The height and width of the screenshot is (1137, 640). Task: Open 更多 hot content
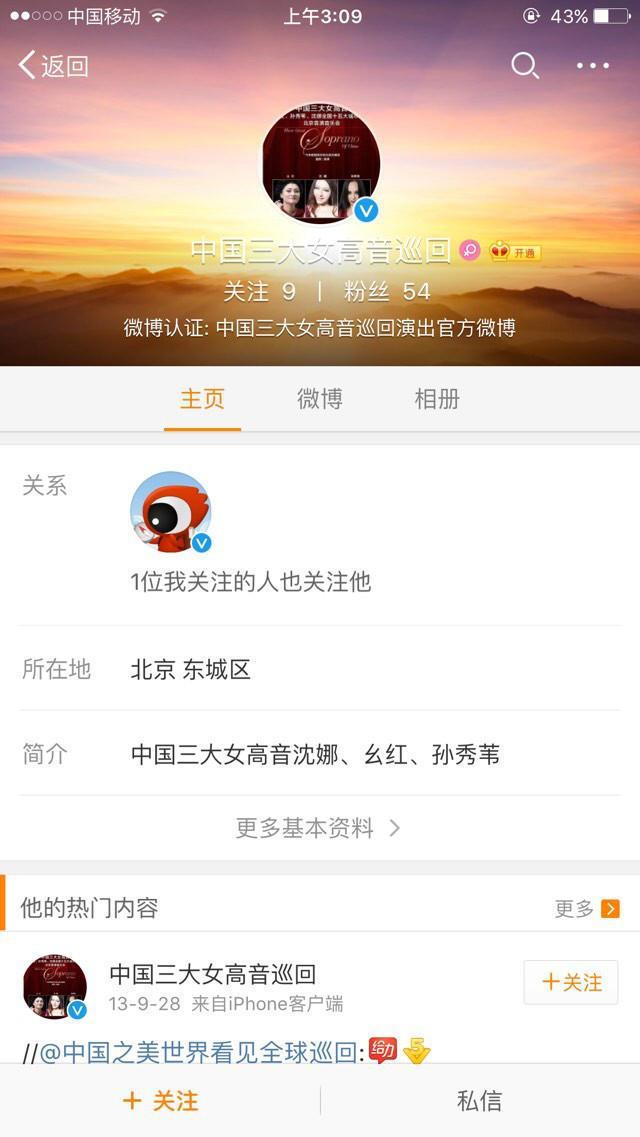pyautogui.click(x=587, y=908)
